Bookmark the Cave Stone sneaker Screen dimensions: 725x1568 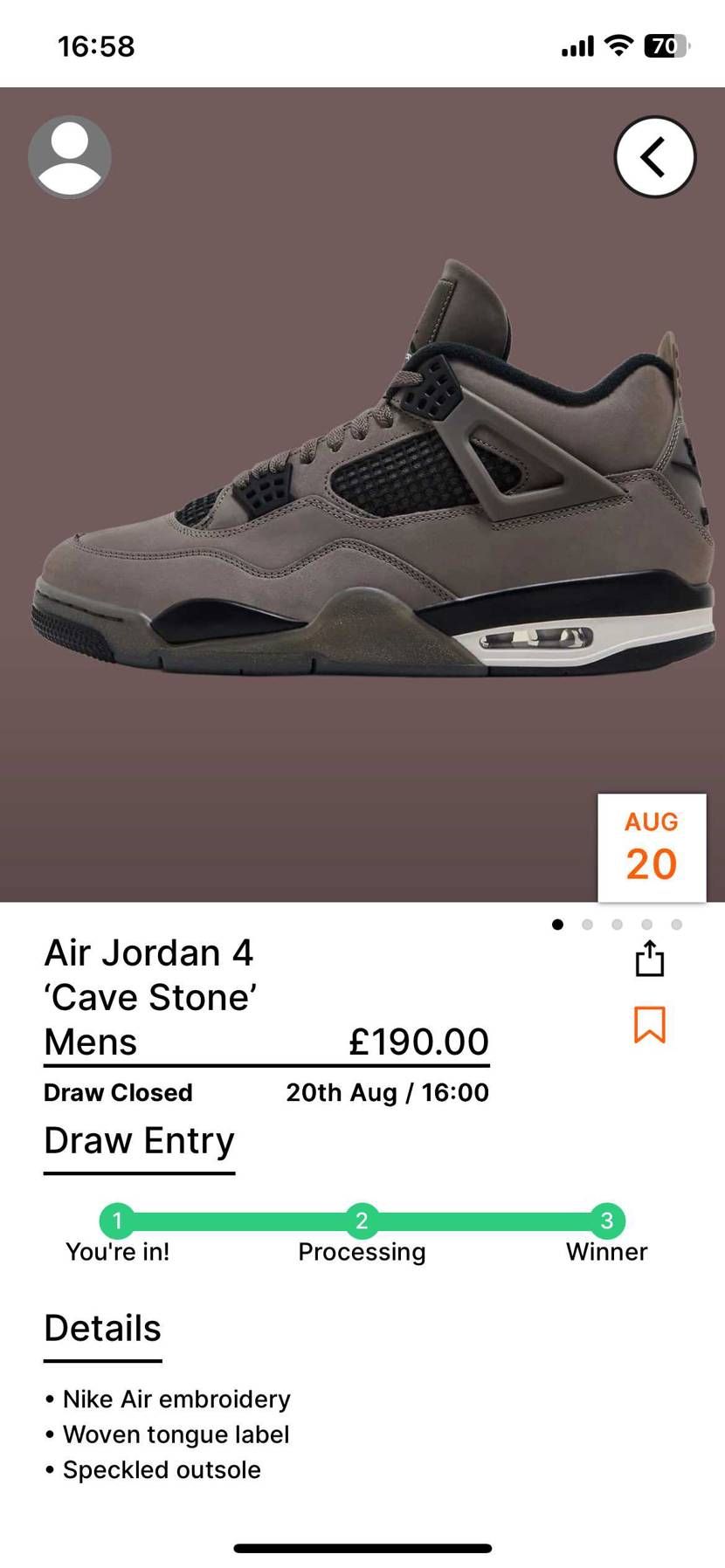649,1024
